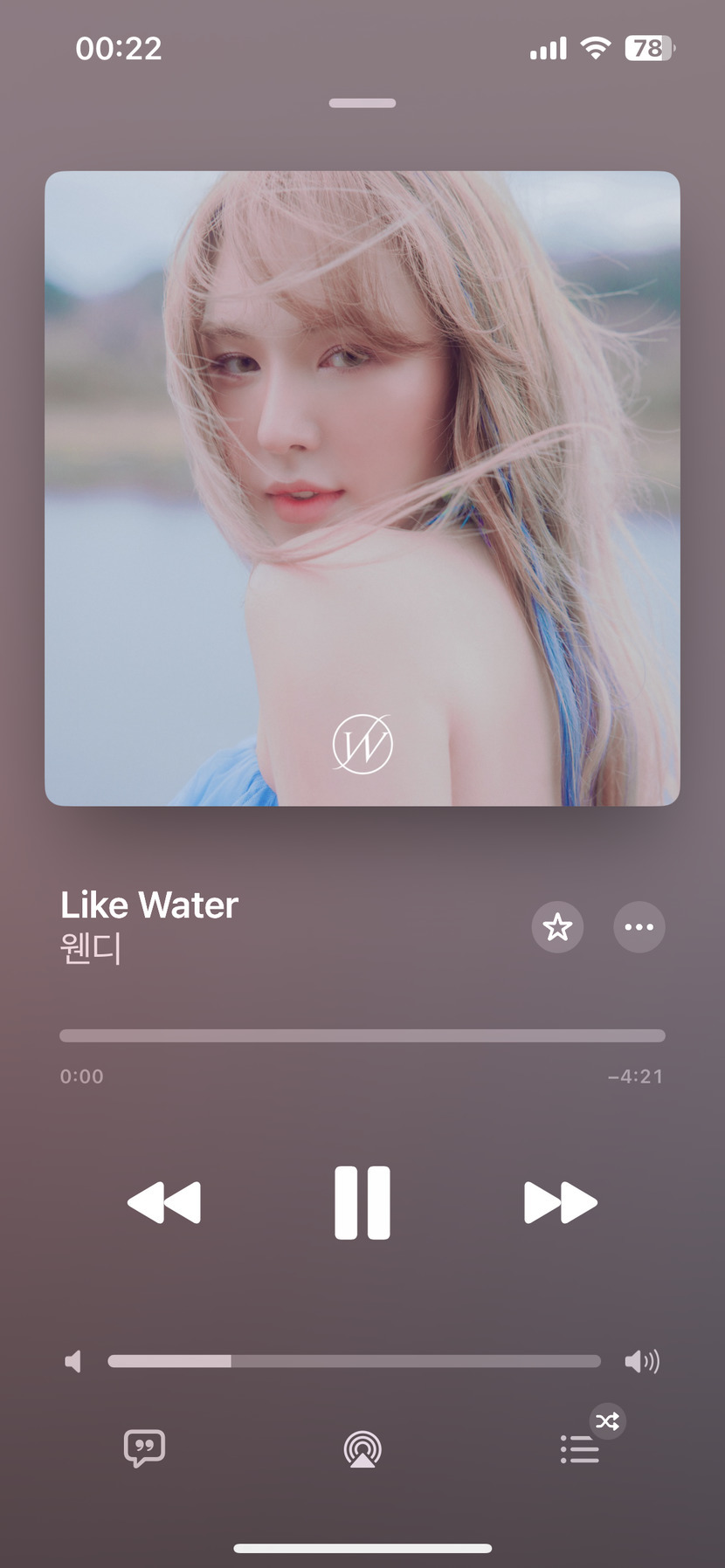Skip to the next track
The width and height of the screenshot is (725, 1568).
(x=560, y=1202)
